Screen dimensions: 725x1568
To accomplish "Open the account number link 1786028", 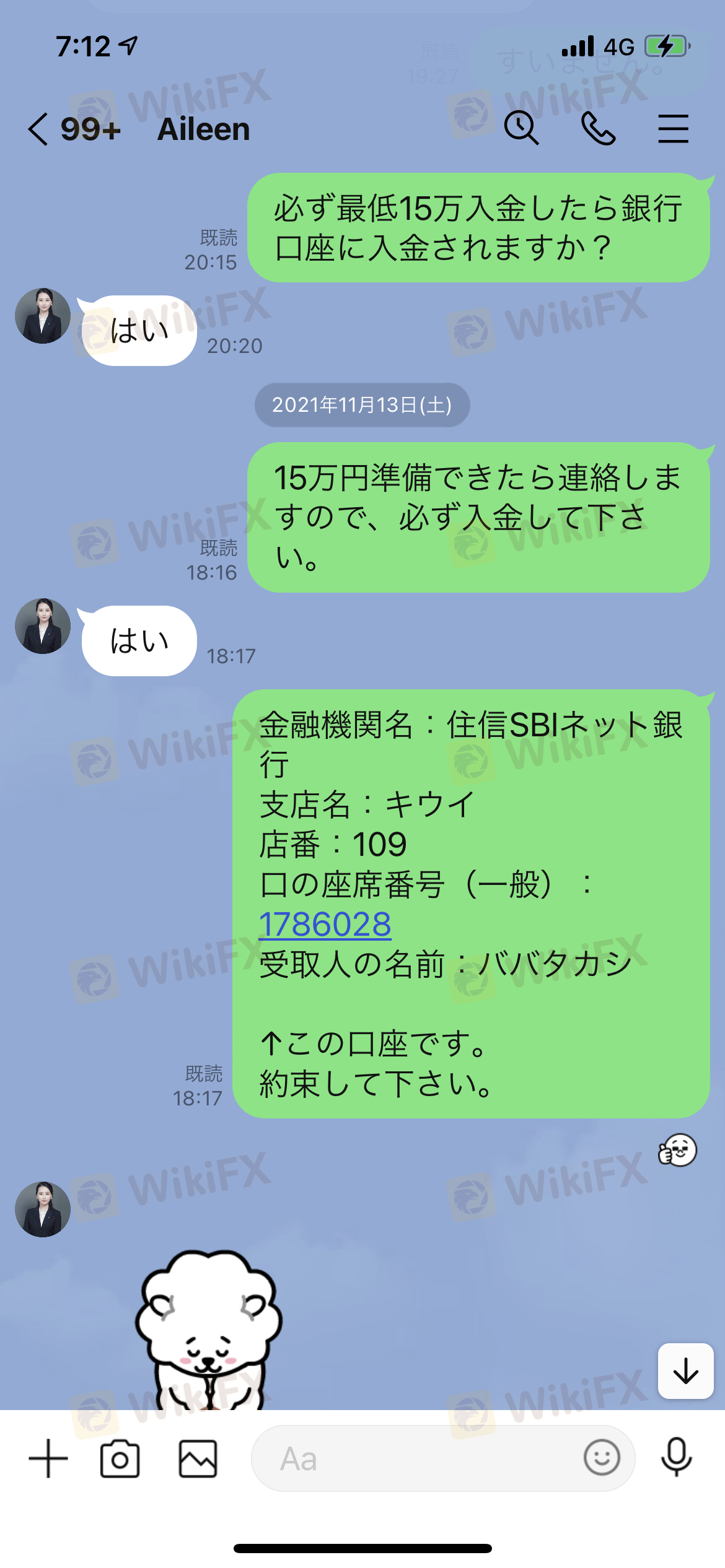I will [325, 925].
